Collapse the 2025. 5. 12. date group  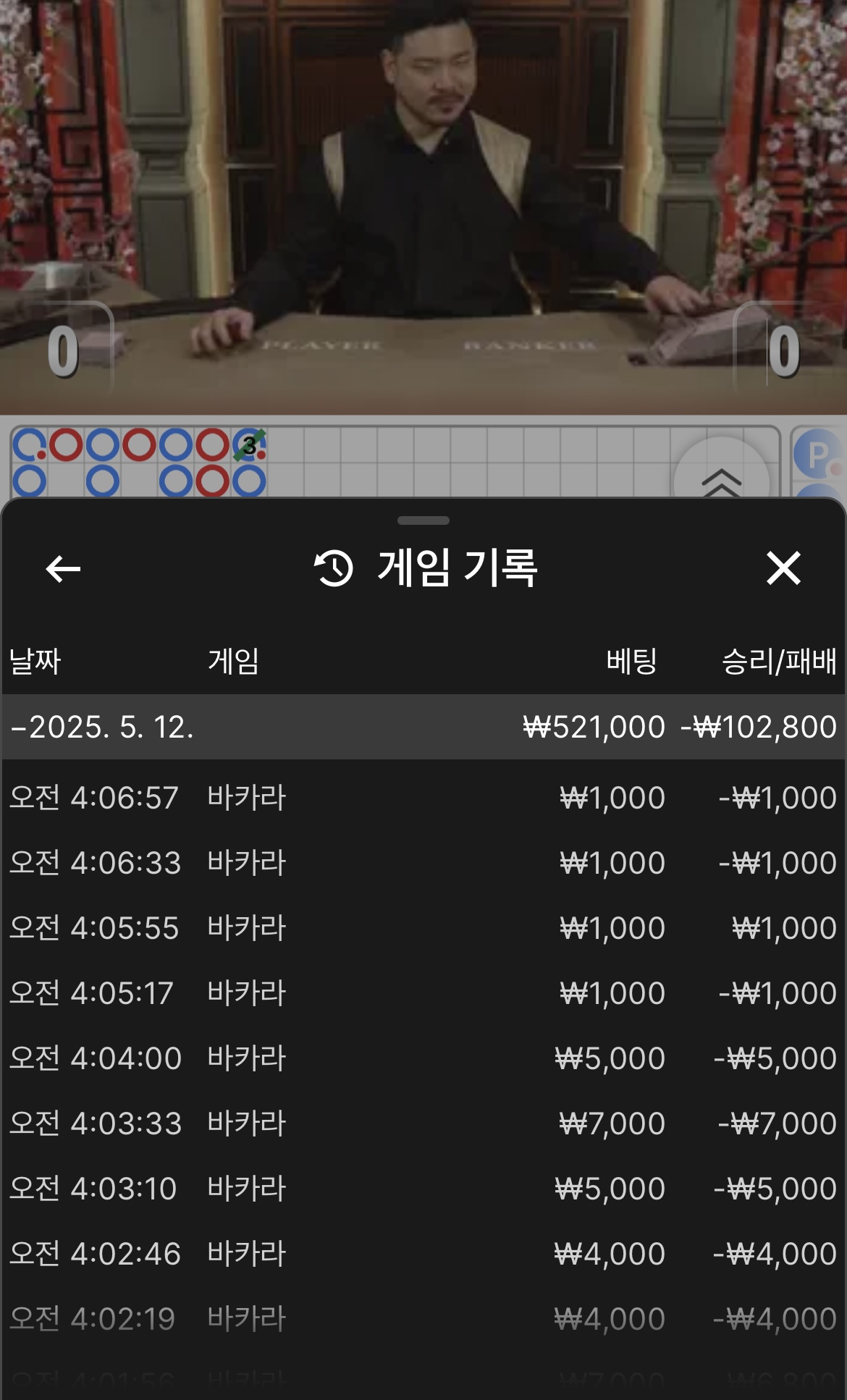coord(101,727)
